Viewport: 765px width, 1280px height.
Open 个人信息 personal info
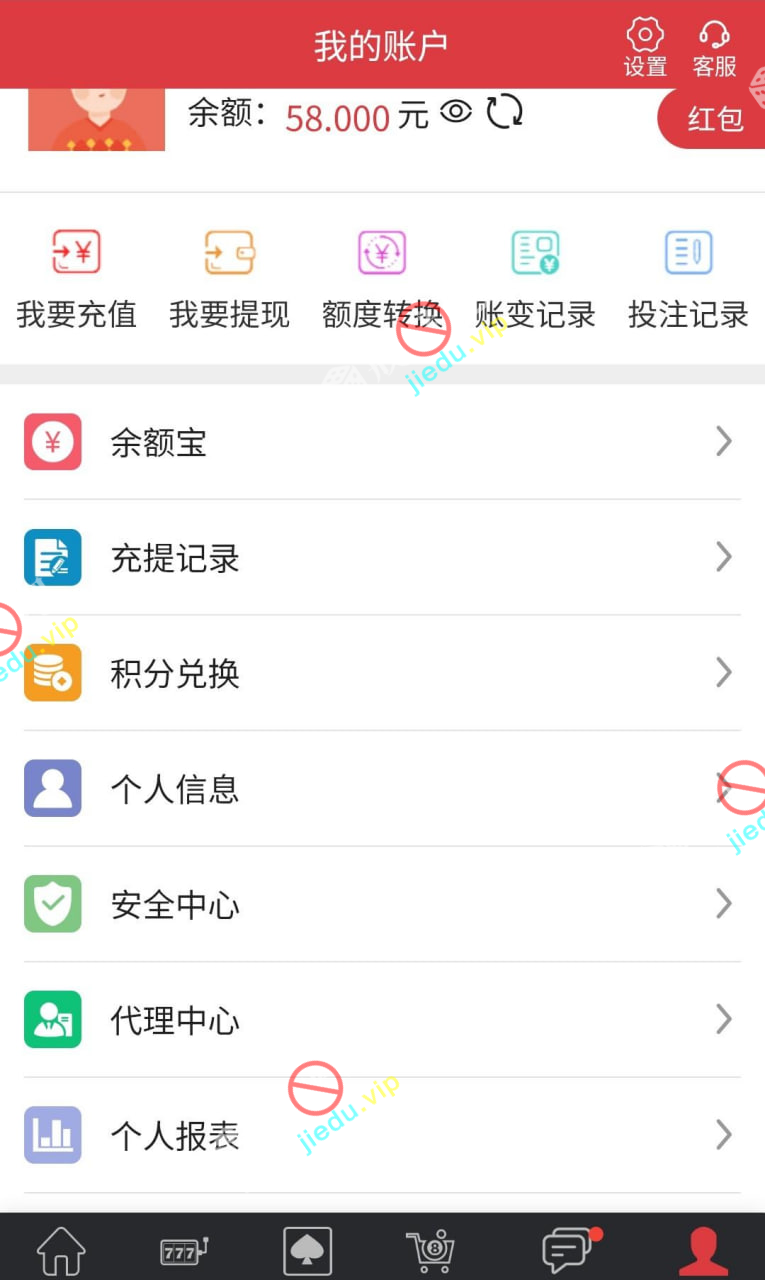click(382, 789)
